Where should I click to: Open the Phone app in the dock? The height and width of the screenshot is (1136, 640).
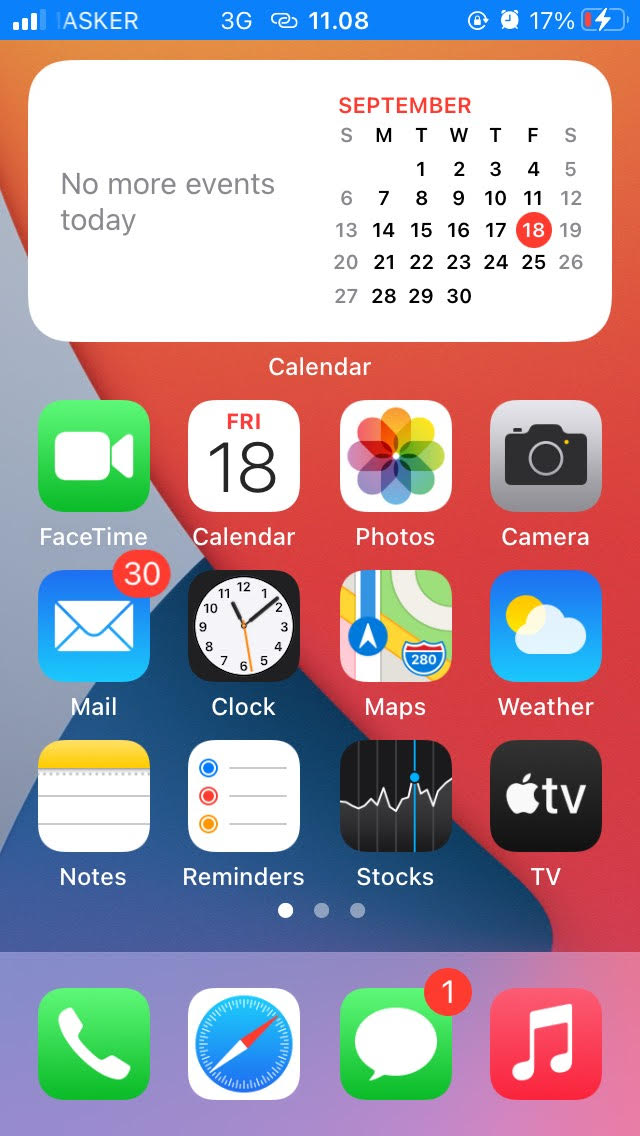[x=94, y=1044]
